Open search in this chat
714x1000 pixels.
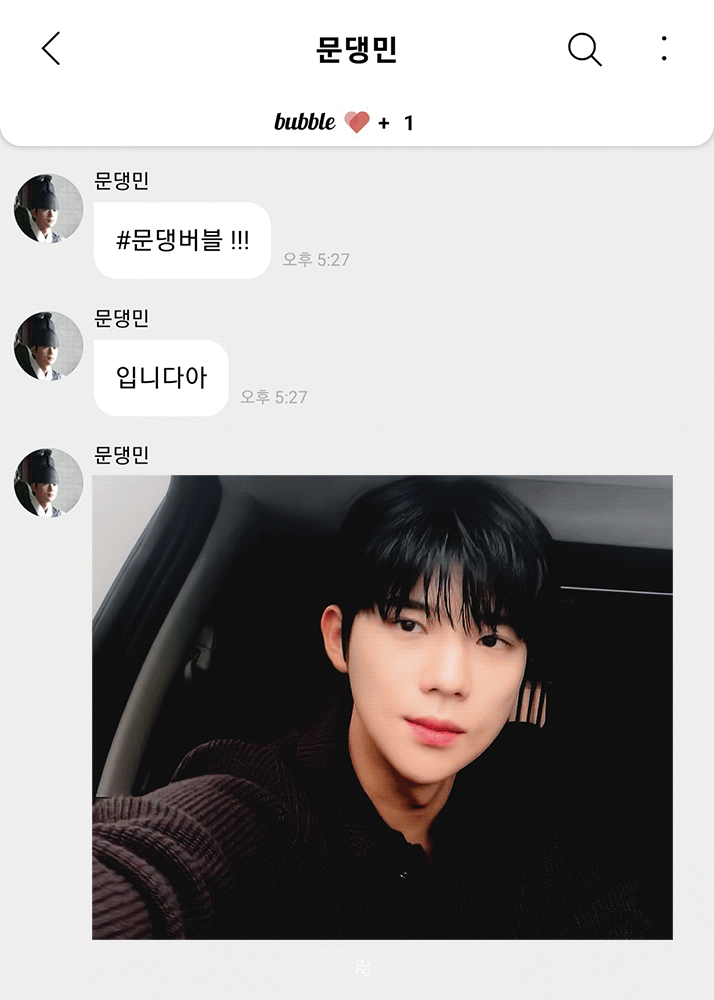(x=584, y=48)
